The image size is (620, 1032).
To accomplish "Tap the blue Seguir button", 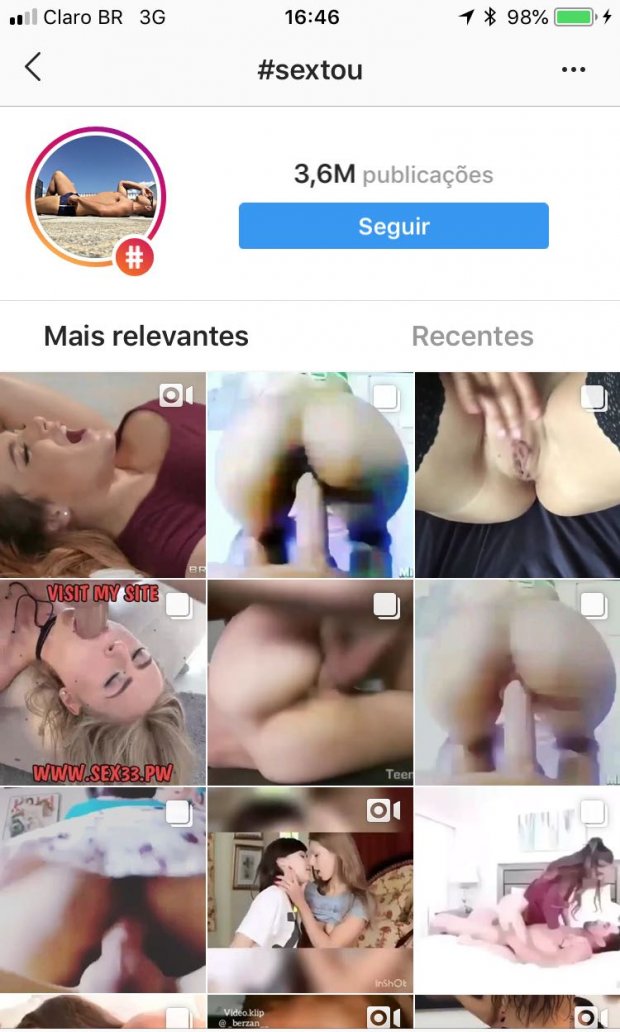I will [393, 226].
